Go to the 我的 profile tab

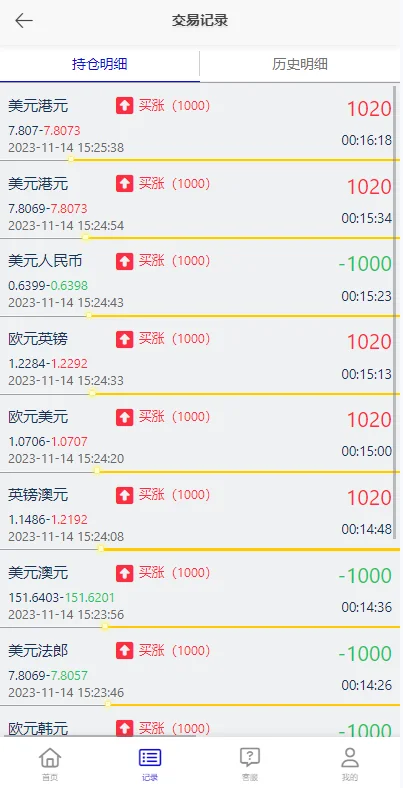(x=350, y=764)
